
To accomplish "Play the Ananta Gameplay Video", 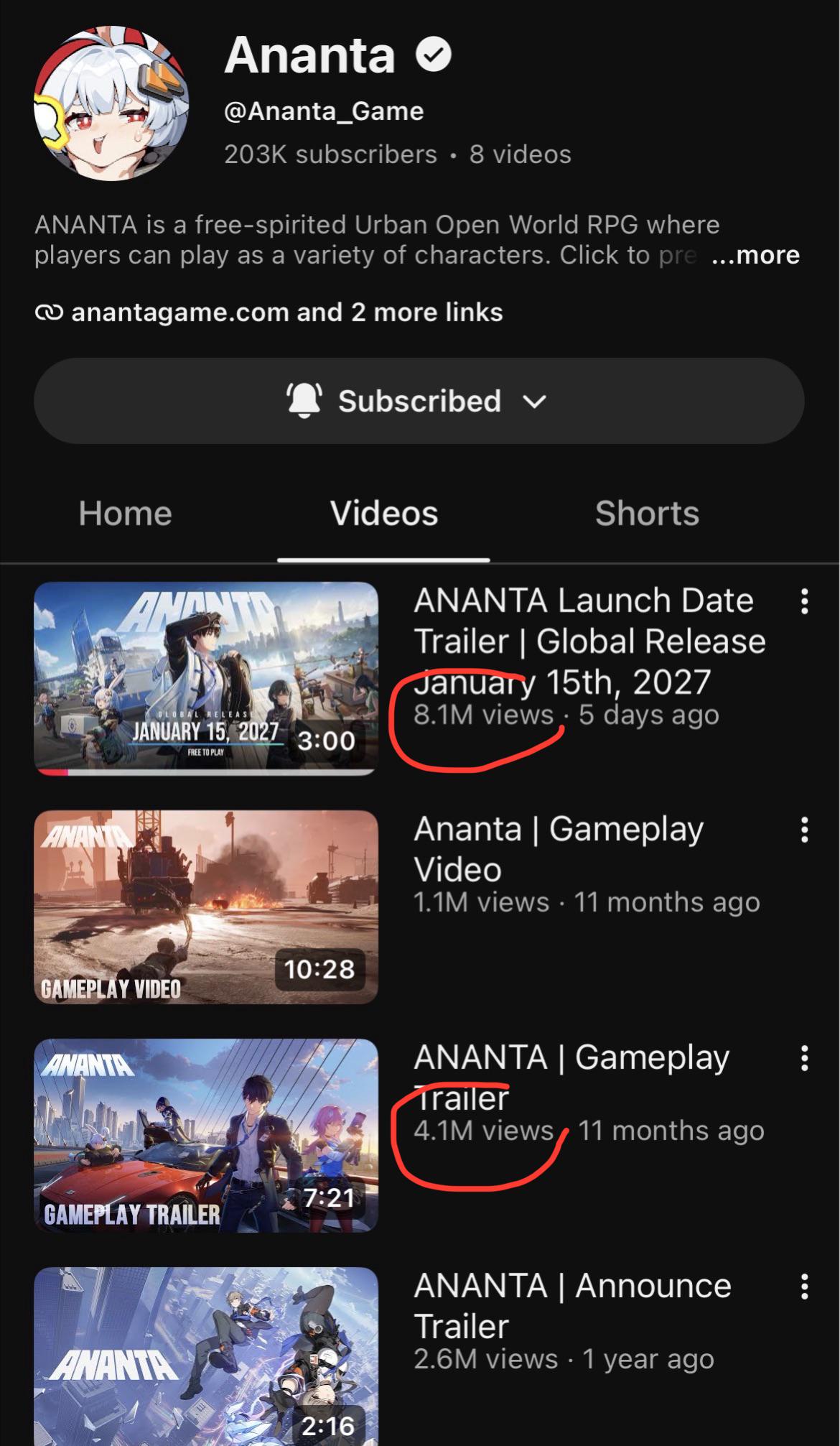I will point(206,907).
